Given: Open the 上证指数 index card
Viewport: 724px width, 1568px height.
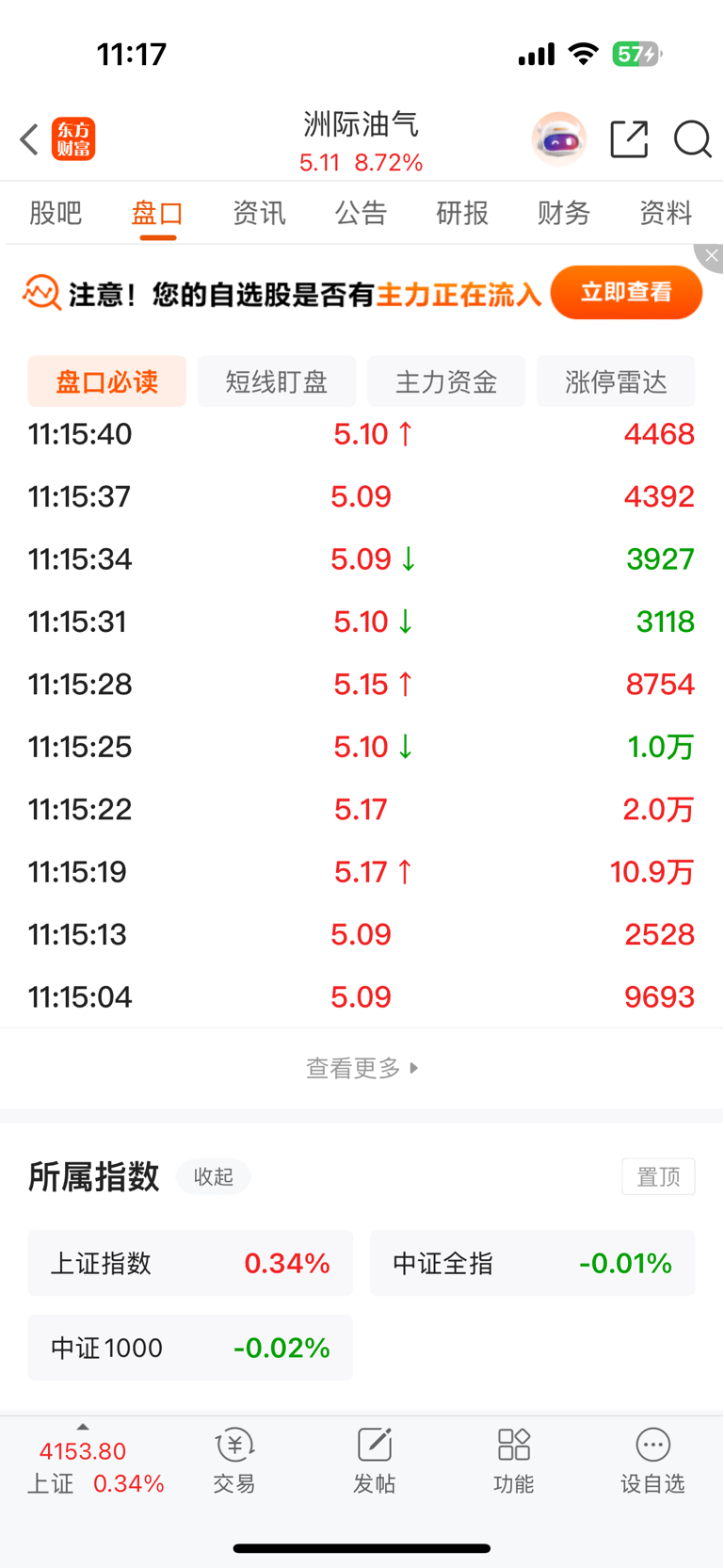Looking at the screenshot, I should [x=190, y=1263].
